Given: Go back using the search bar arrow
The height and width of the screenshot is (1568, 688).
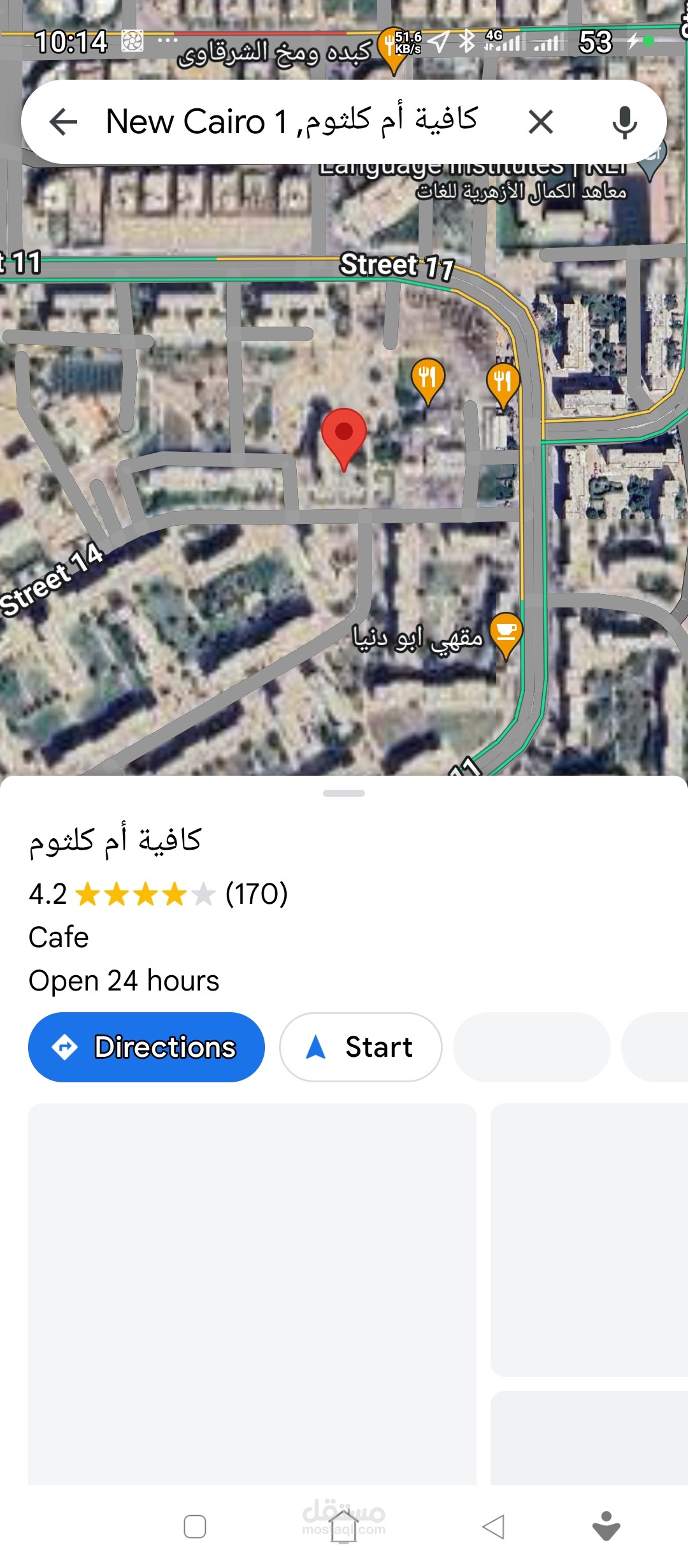Looking at the screenshot, I should coord(63,122).
